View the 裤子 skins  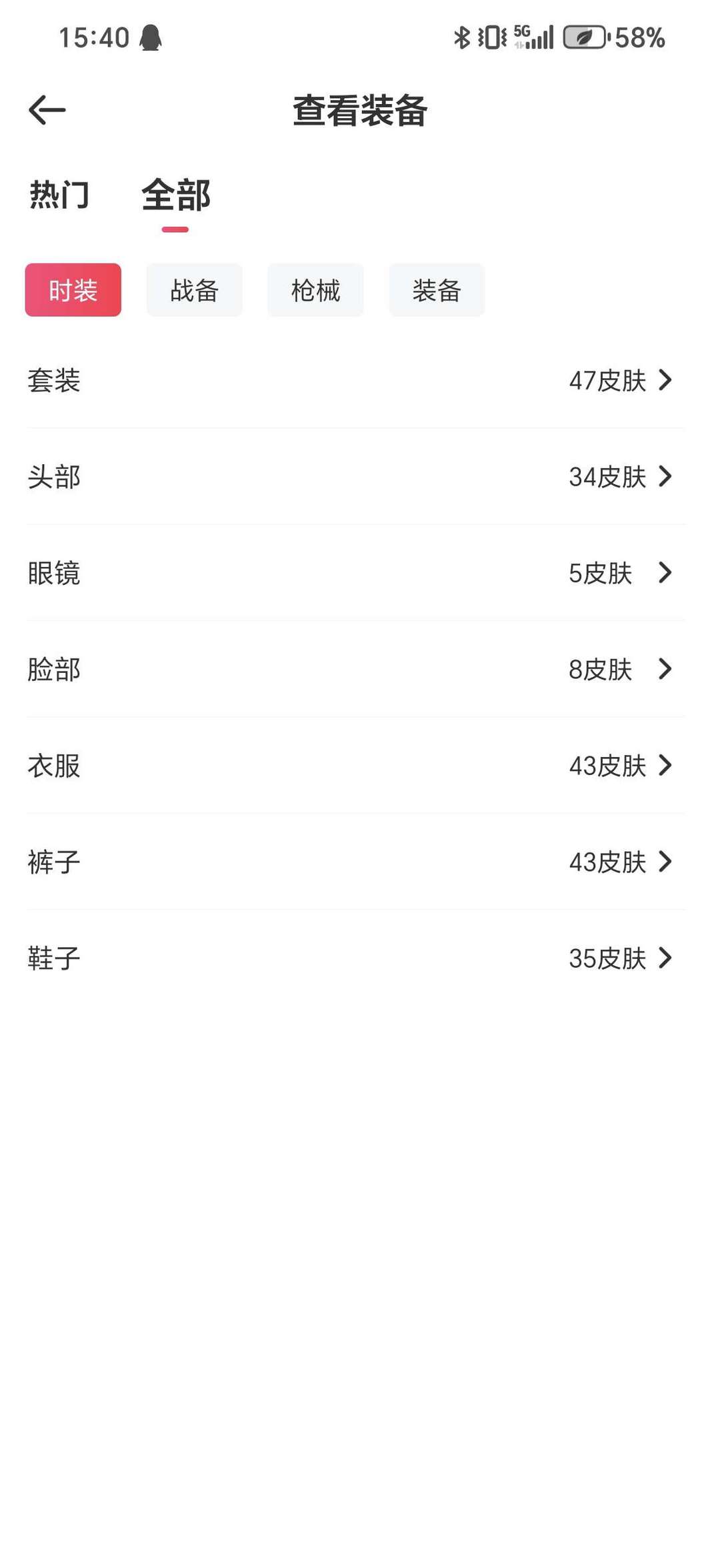[356, 862]
